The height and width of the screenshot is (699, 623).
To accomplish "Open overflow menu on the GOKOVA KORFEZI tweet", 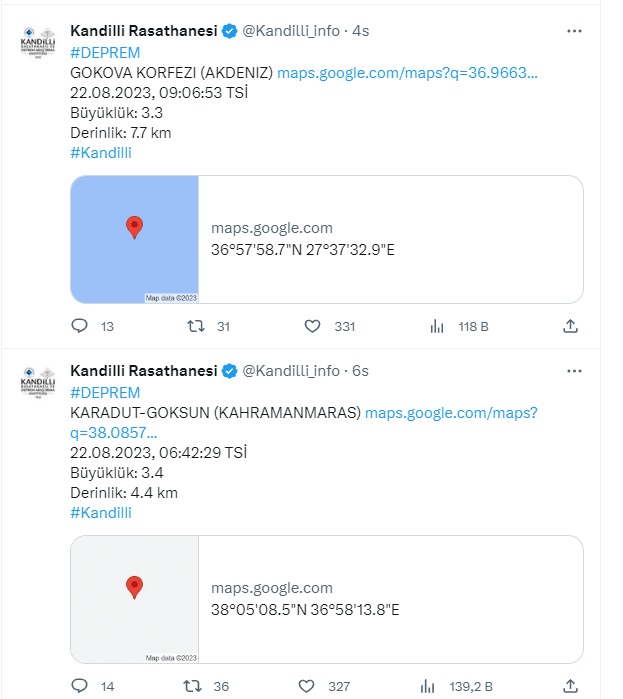I will point(574,31).
